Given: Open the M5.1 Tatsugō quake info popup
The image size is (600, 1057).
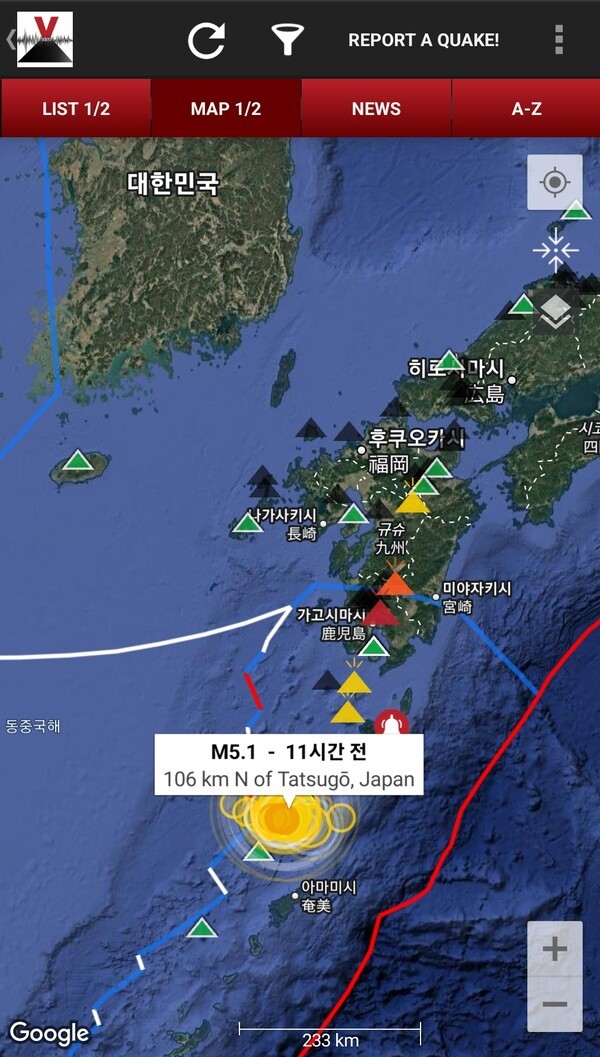Looking at the screenshot, I should click(288, 765).
